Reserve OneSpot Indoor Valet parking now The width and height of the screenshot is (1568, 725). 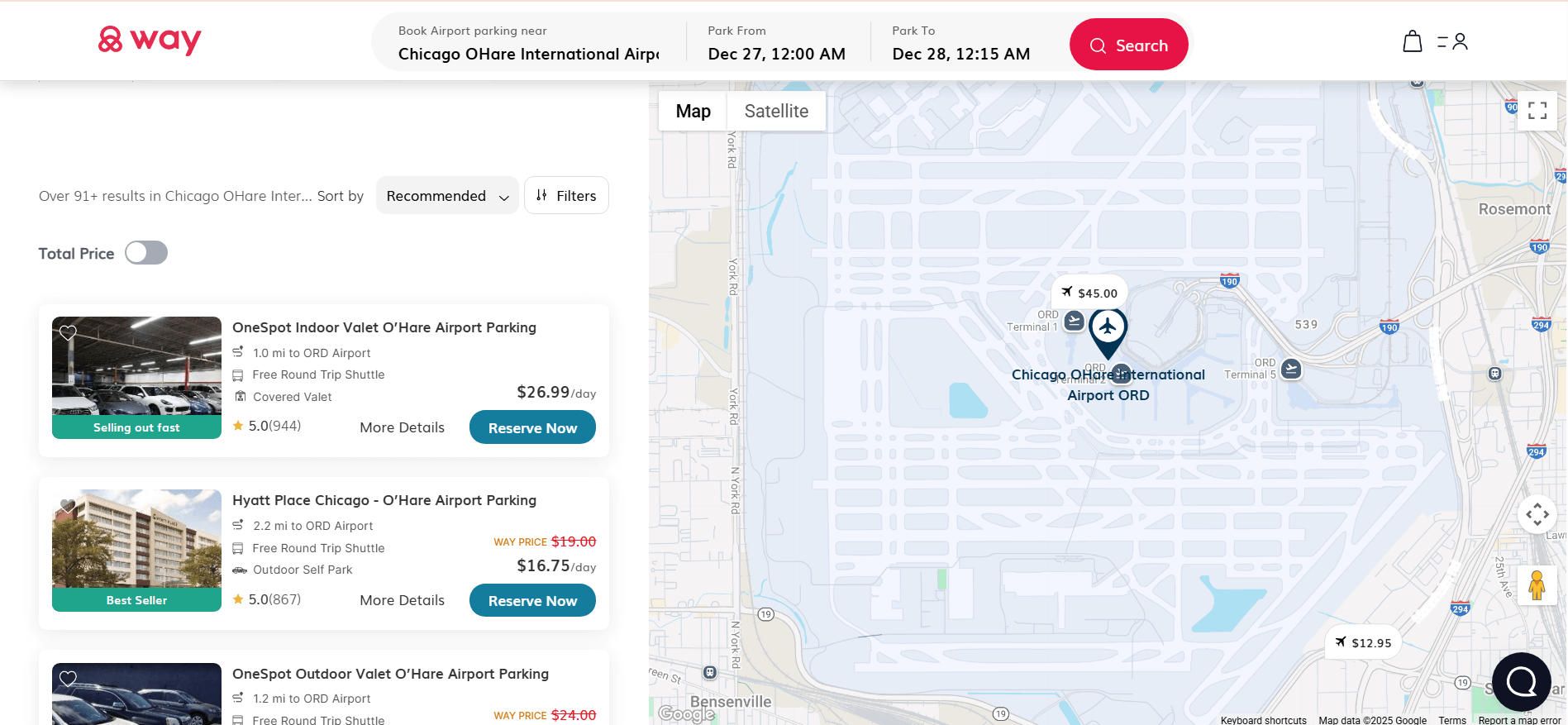click(x=532, y=427)
